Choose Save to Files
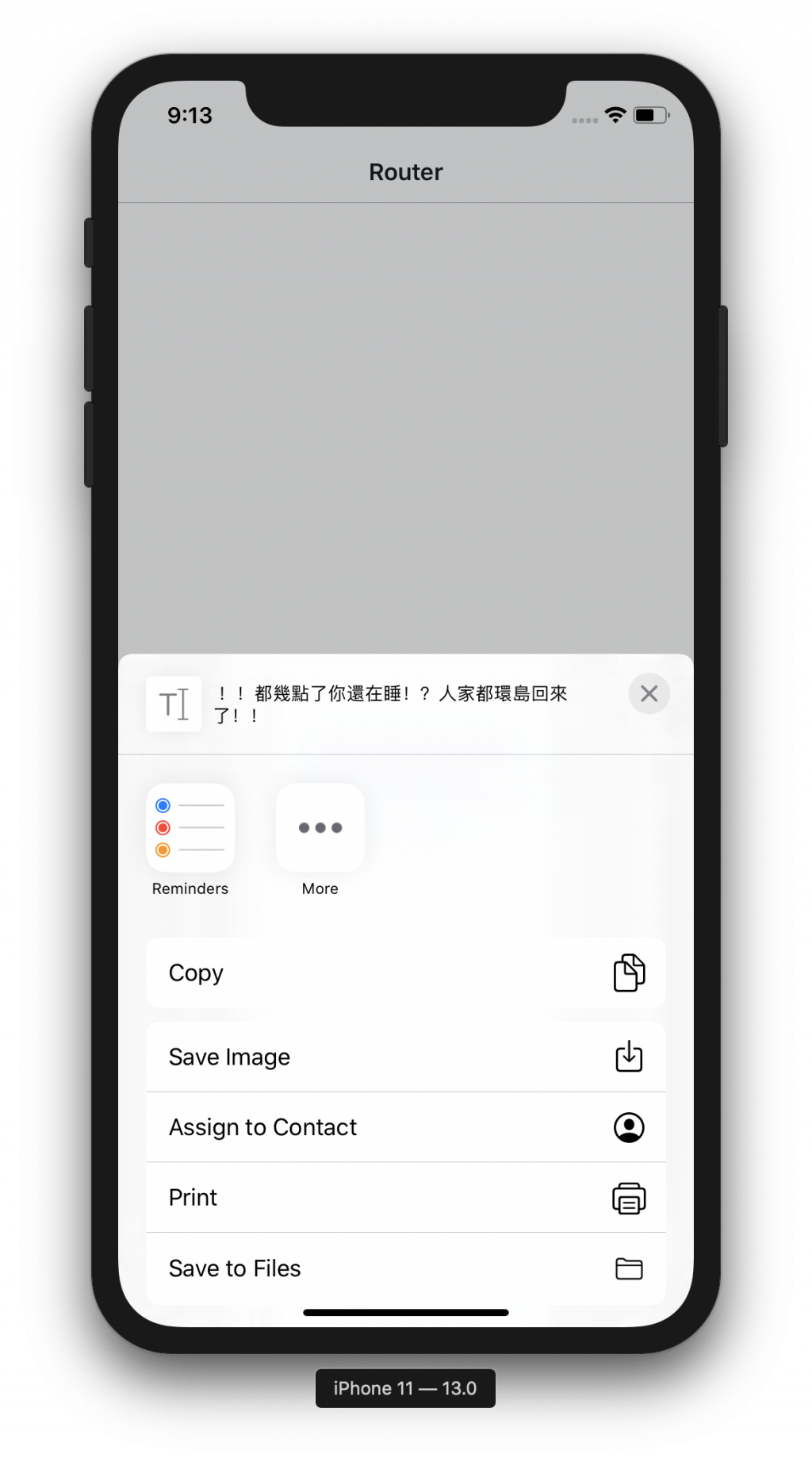812x1458 pixels. pos(405,1268)
